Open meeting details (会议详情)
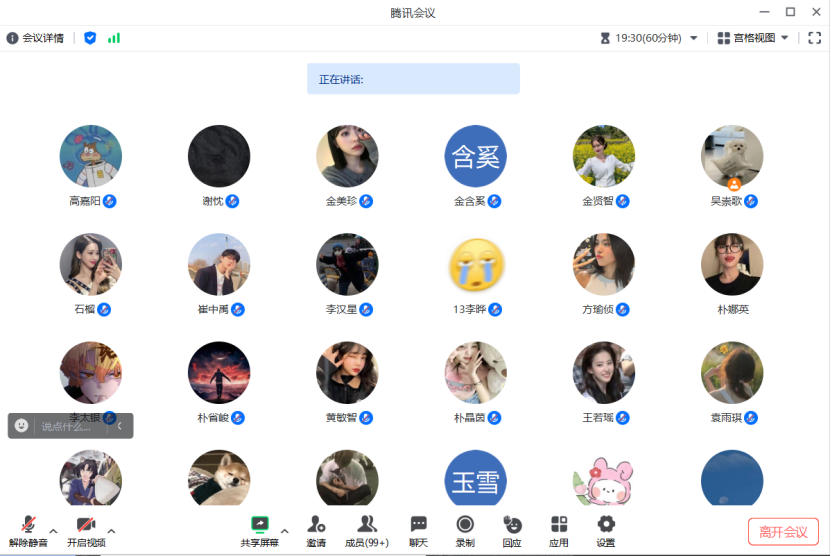 pos(35,38)
